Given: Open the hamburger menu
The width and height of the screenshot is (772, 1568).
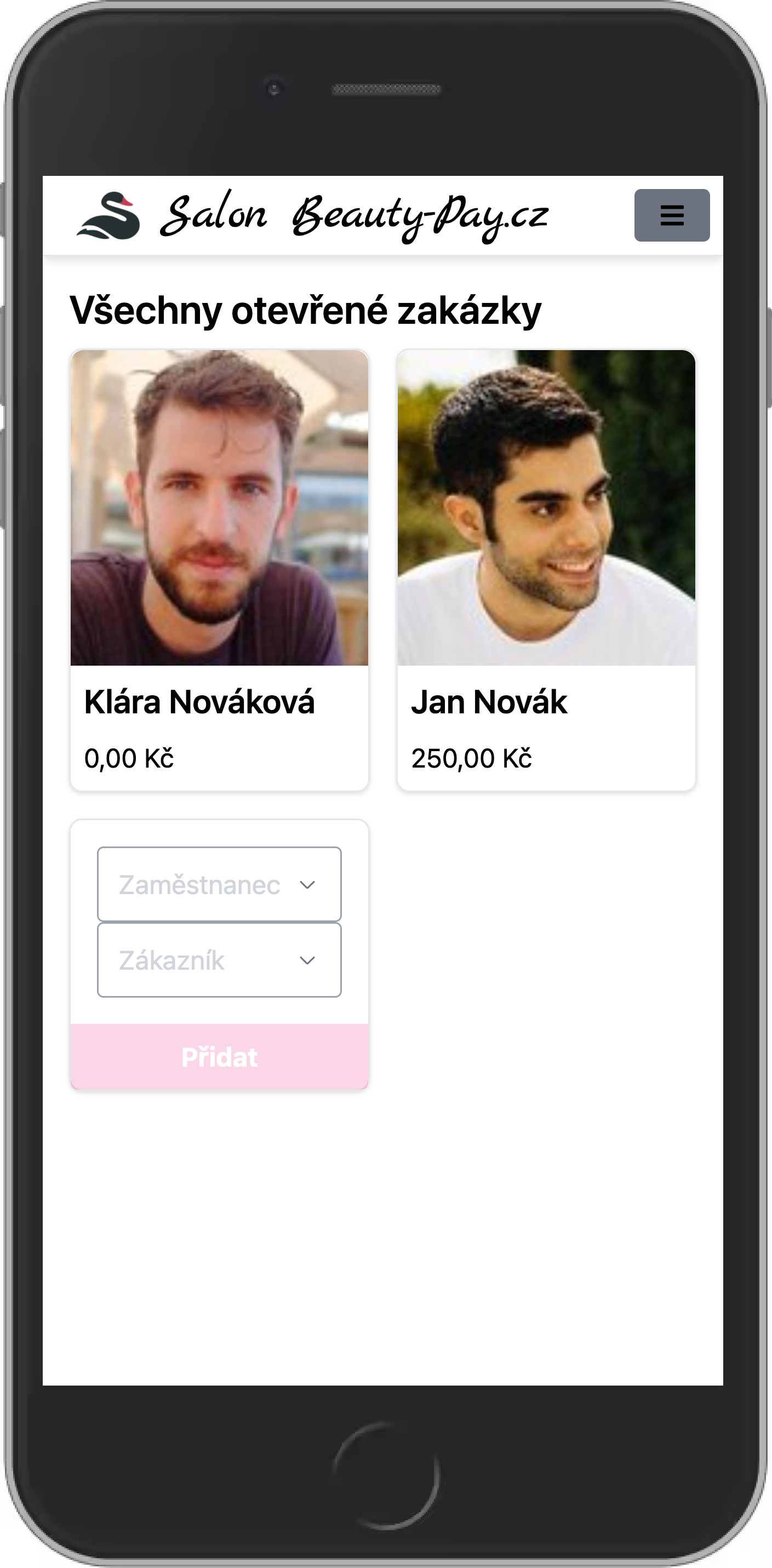Looking at the screenshot, I should [672, 215].
